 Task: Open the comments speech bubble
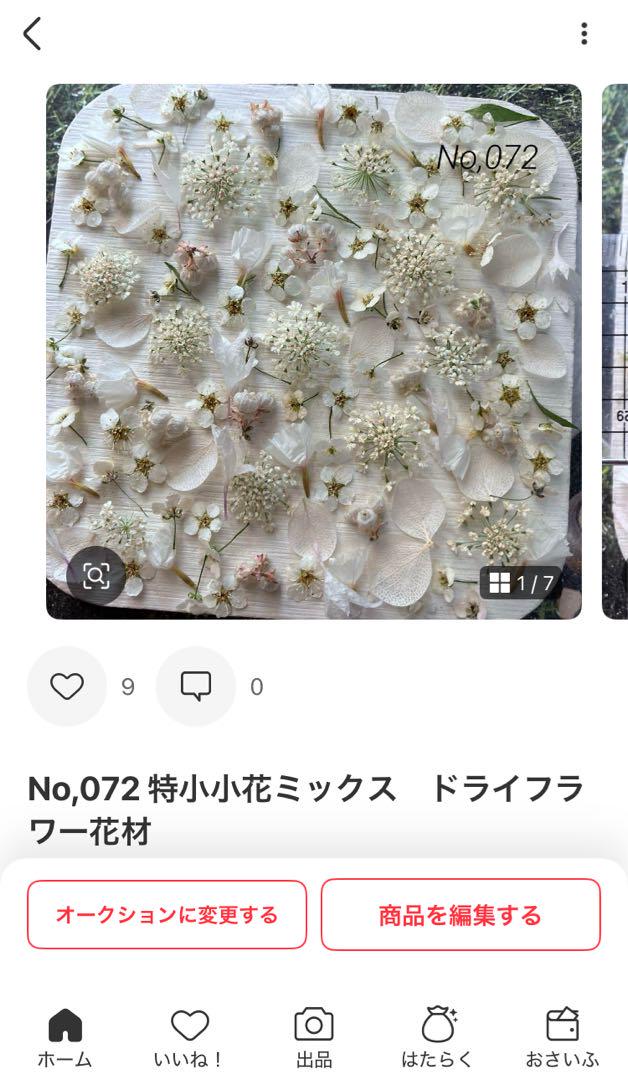(x=196, y=686)
